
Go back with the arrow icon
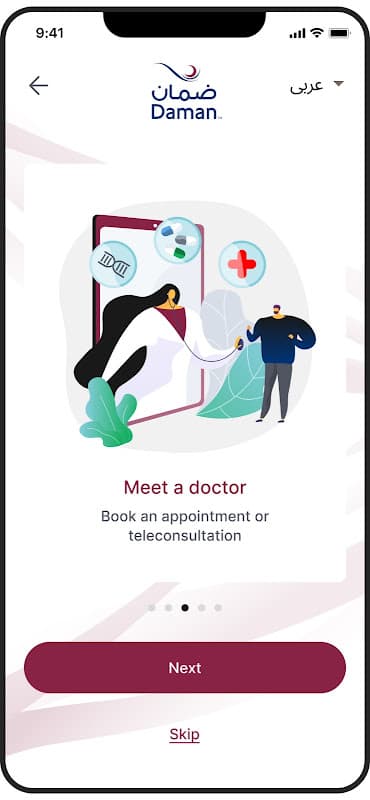[38, 85]
